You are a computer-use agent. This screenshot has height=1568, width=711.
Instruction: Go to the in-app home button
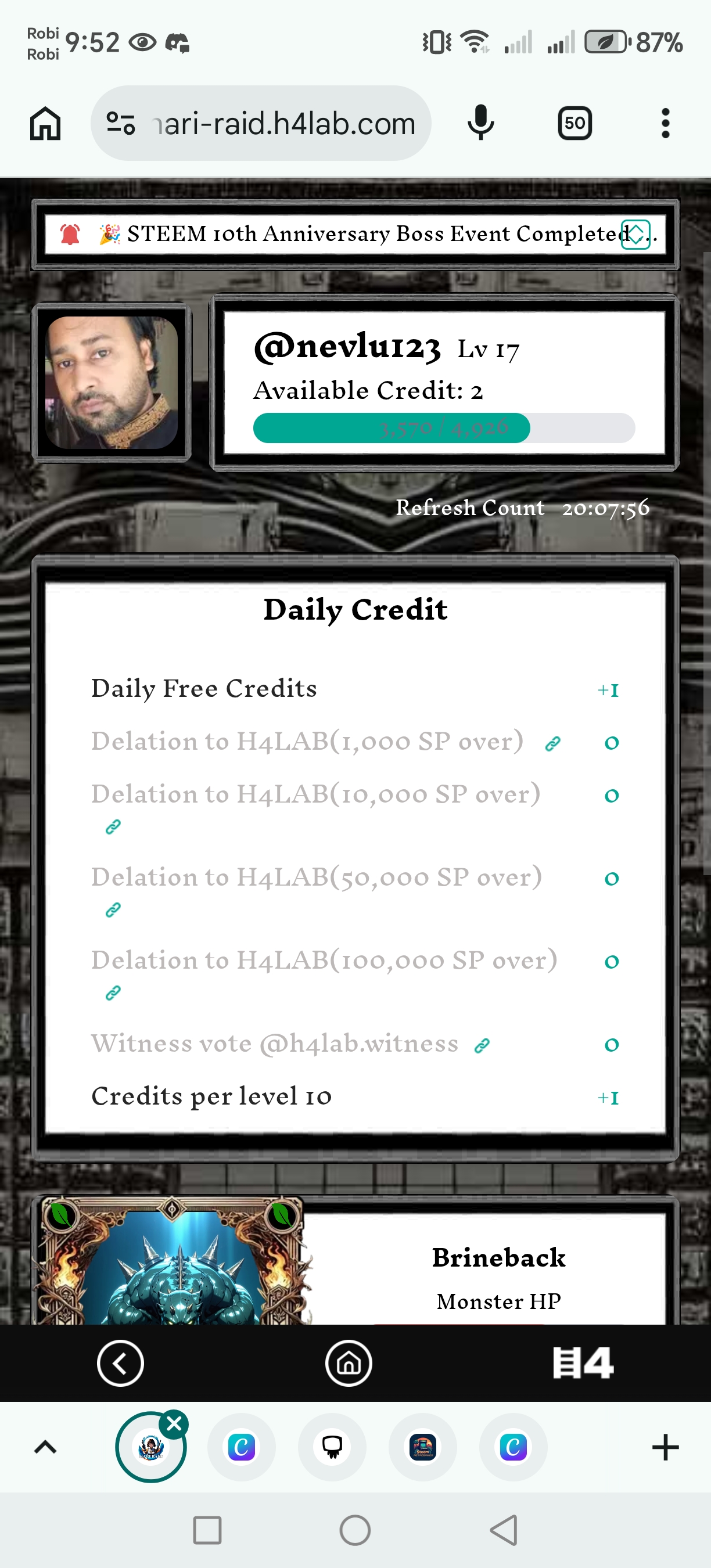click(349, 1363)
